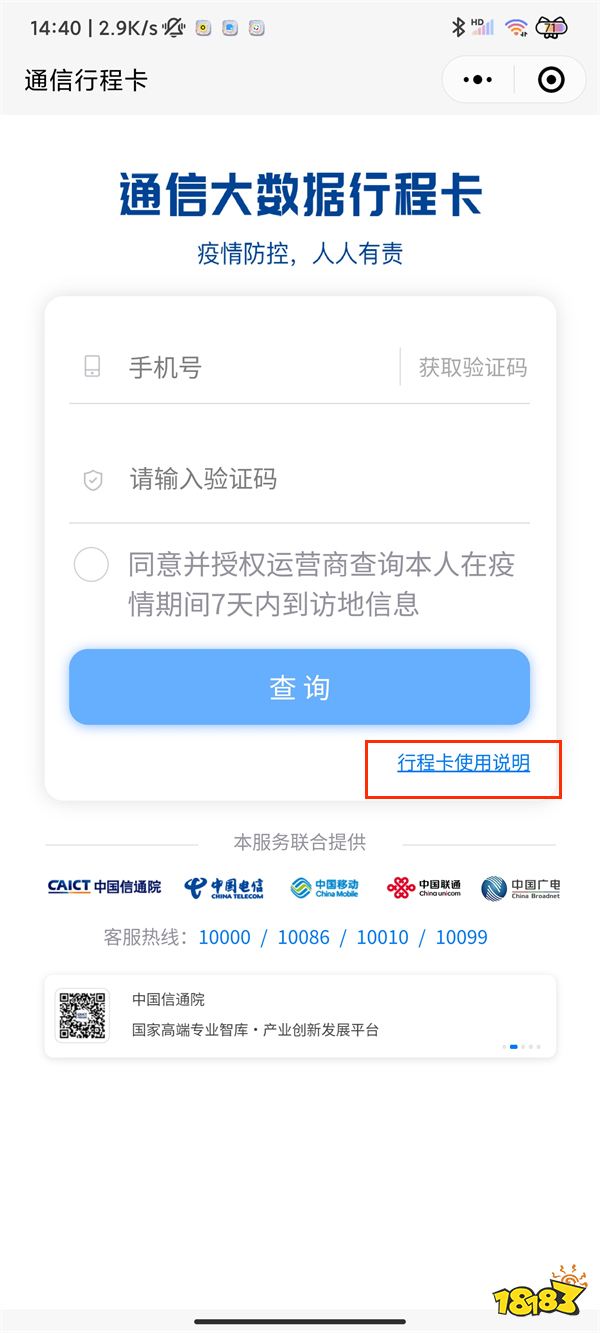Open the mini program more menu

tap(479, 80)
